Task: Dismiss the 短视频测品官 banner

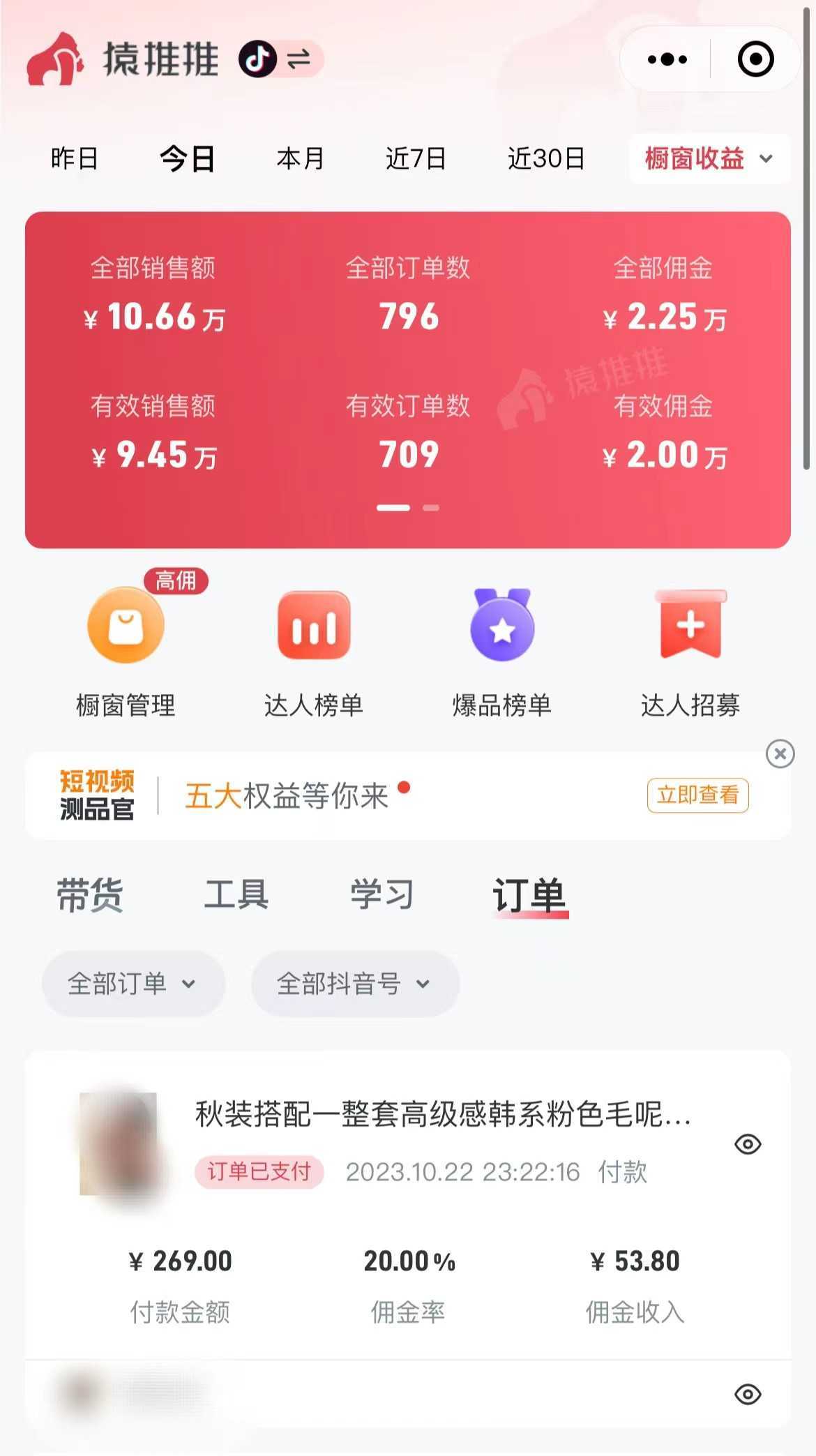Action: [779, 752]
